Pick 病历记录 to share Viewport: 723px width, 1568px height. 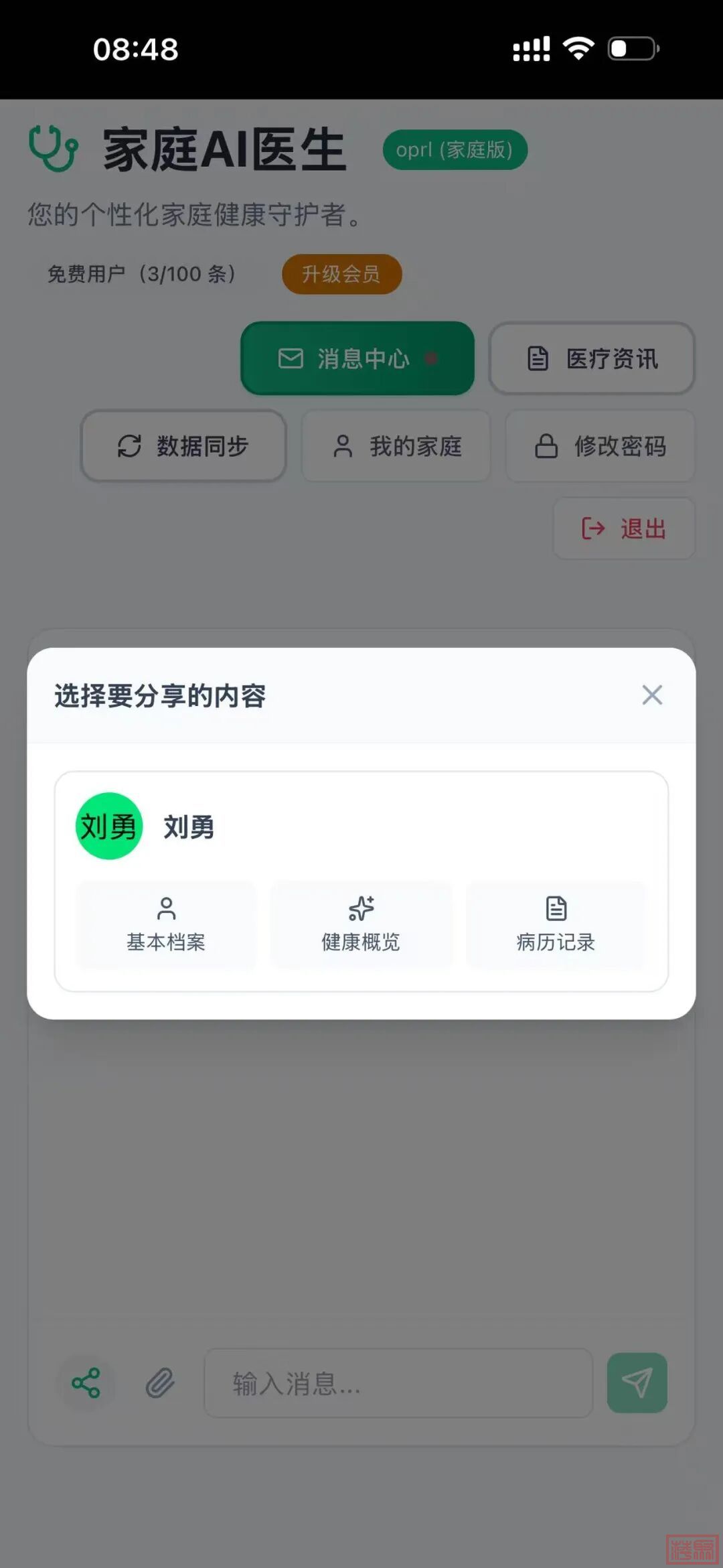click(556, 925)
